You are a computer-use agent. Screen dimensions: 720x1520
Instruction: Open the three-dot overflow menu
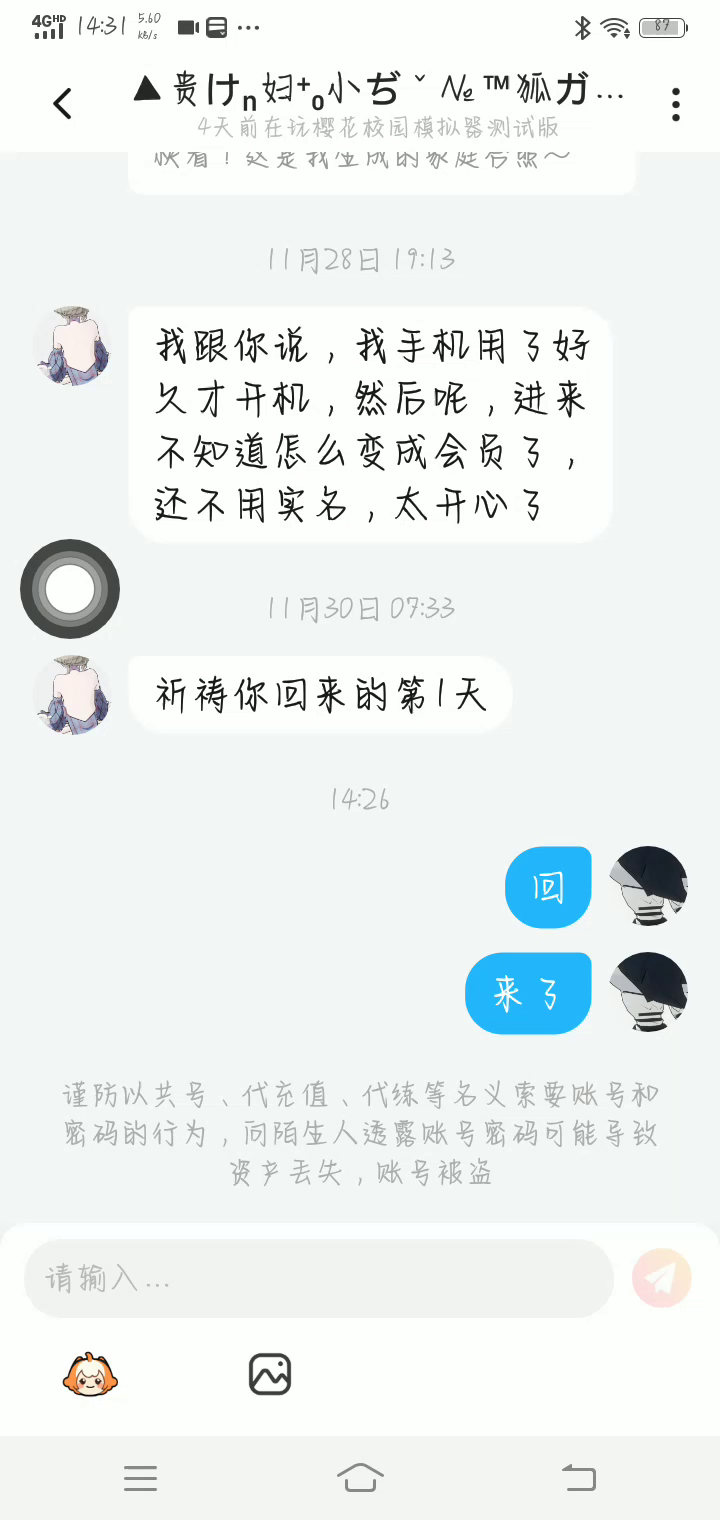[676, 104]
